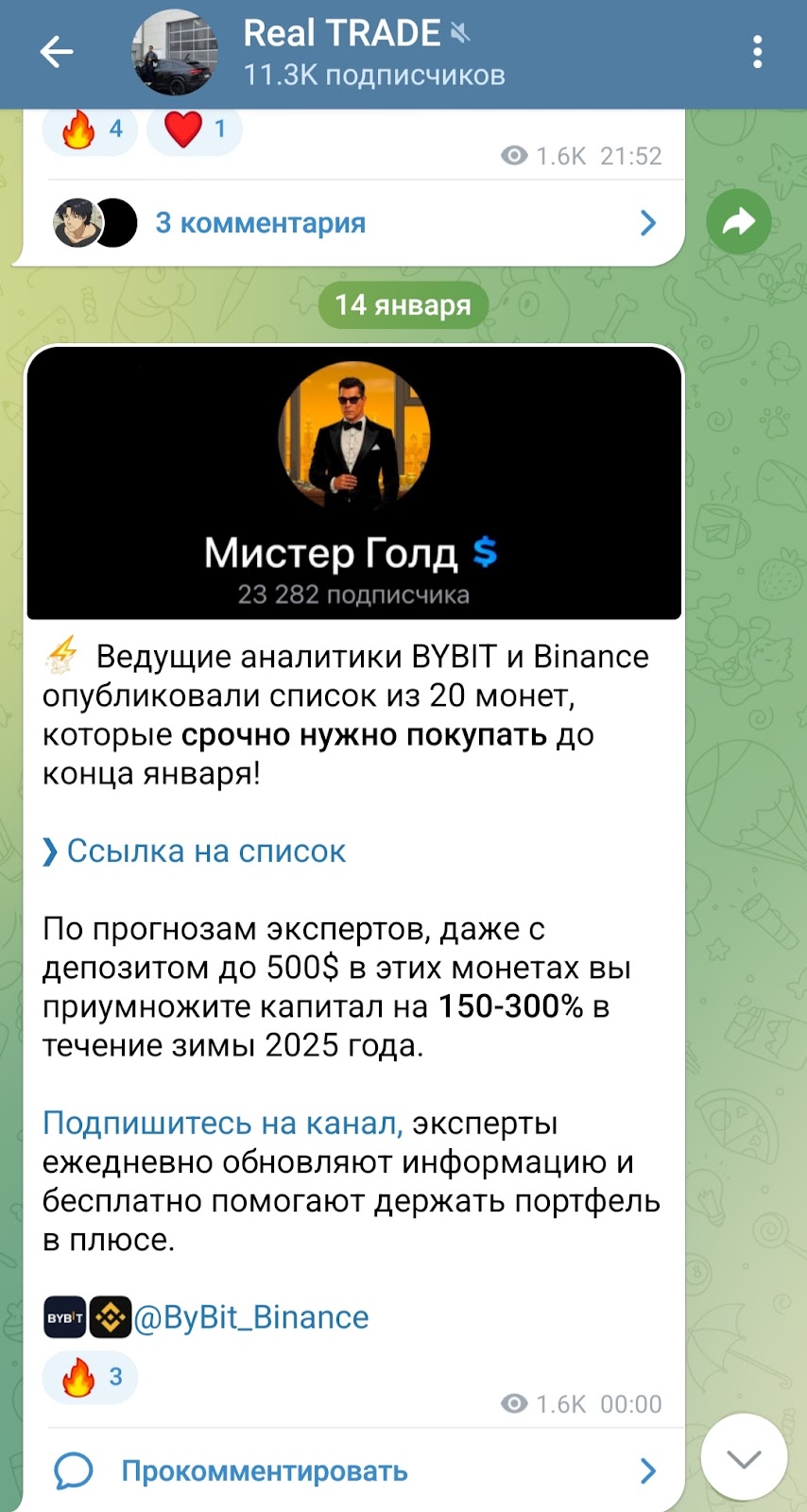The width and height of the screenshot is (807, 1512).
Task: React with fire showing count 3
Action: click(x=91, y=1377)
